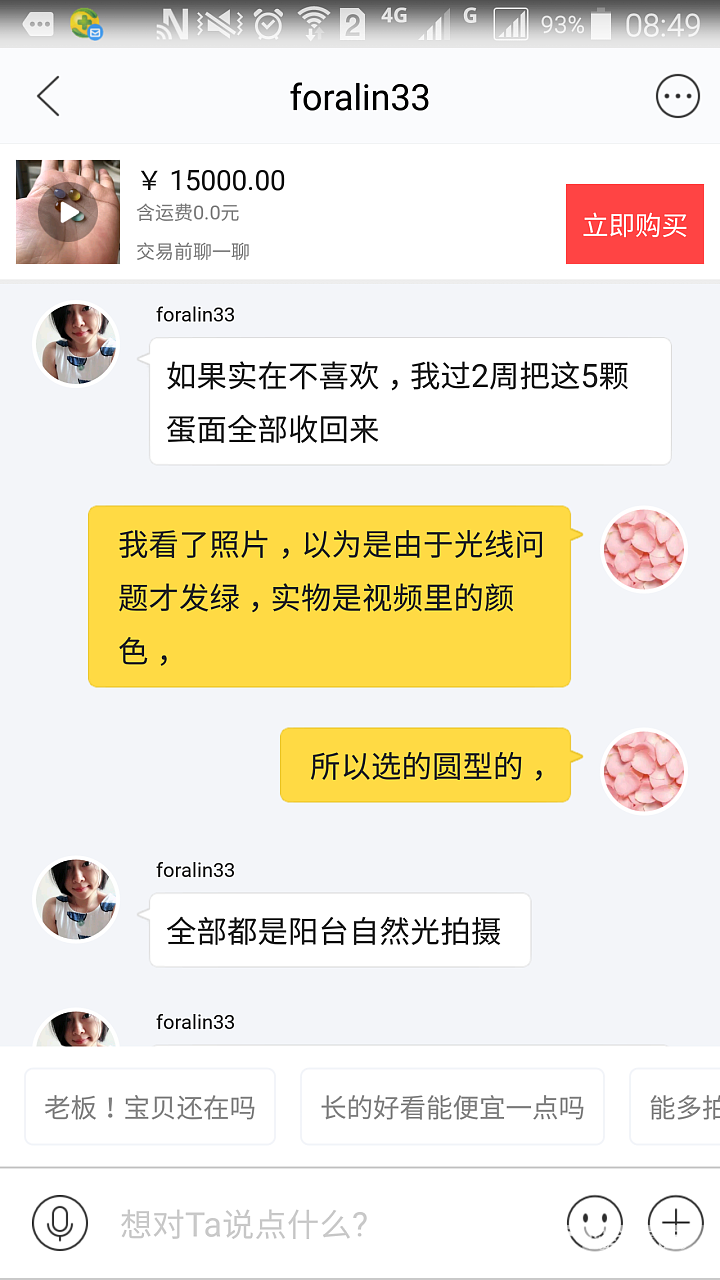Play the ¥15000.00 product video thumbnail
720x1280 pixels.
tap(68, 212)
